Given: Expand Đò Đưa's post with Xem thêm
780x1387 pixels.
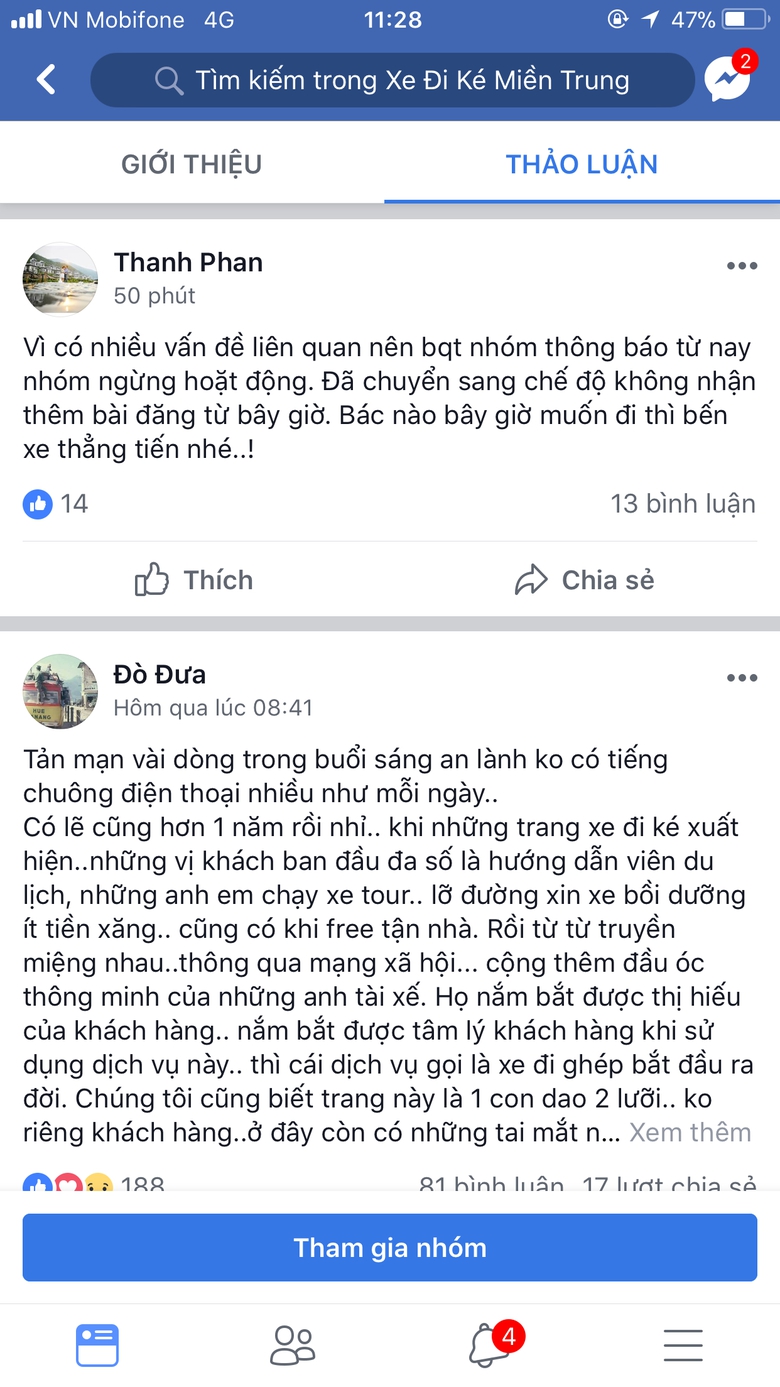Looking at the screenshot, I should (x=690, y=1133).
